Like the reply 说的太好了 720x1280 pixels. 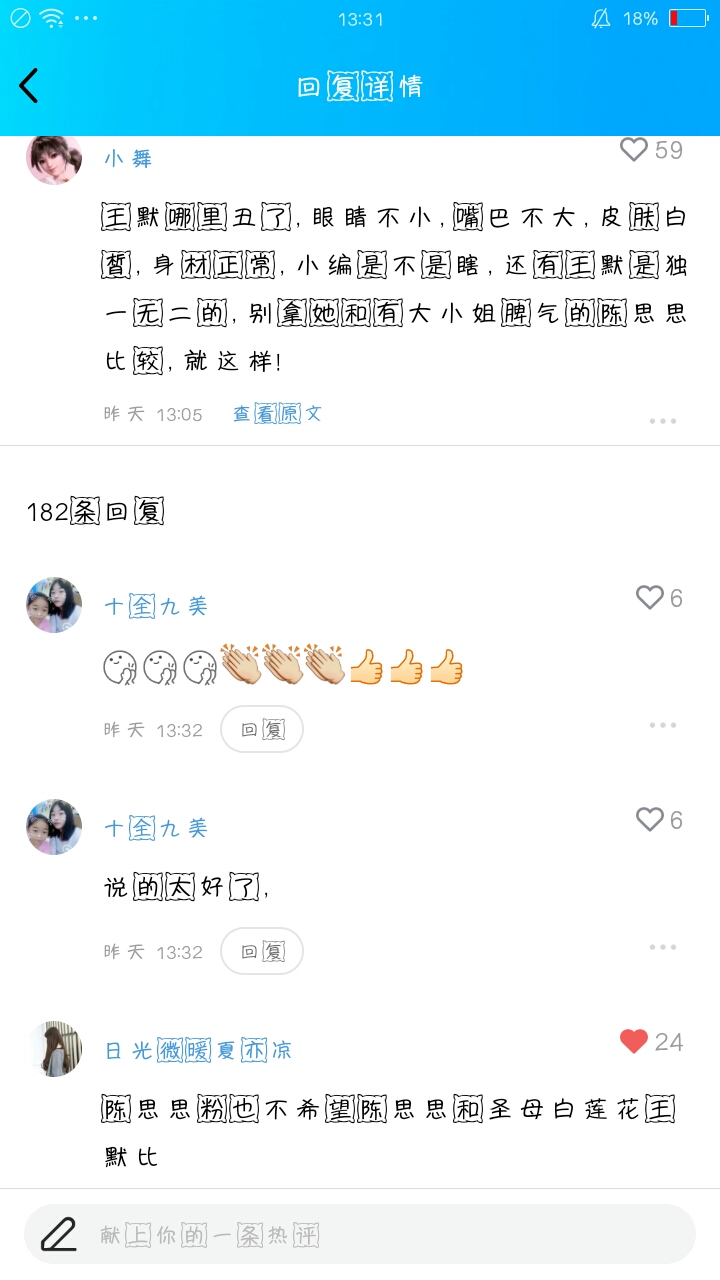(650, 820)
